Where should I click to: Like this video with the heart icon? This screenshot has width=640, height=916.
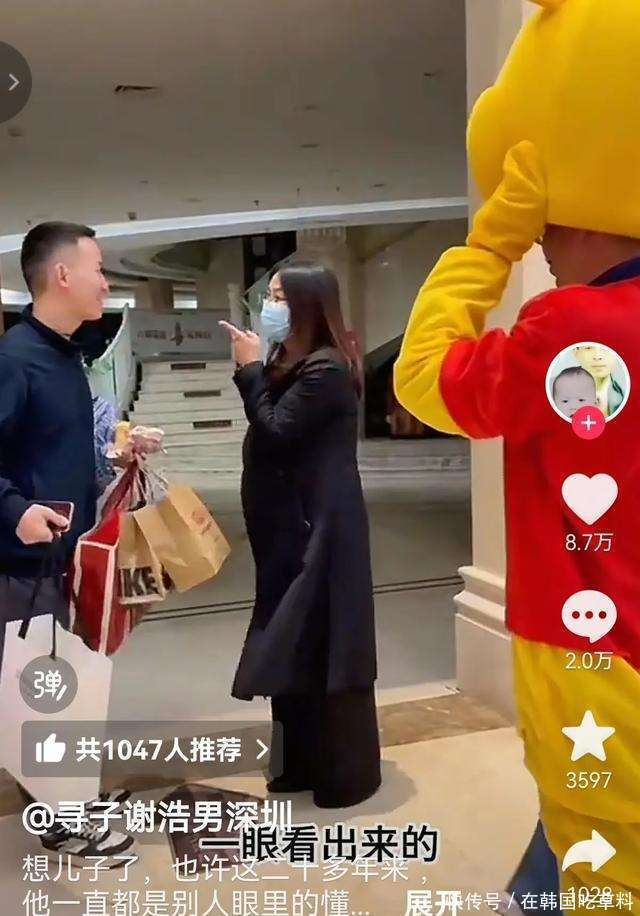click(x=589, y=498)
